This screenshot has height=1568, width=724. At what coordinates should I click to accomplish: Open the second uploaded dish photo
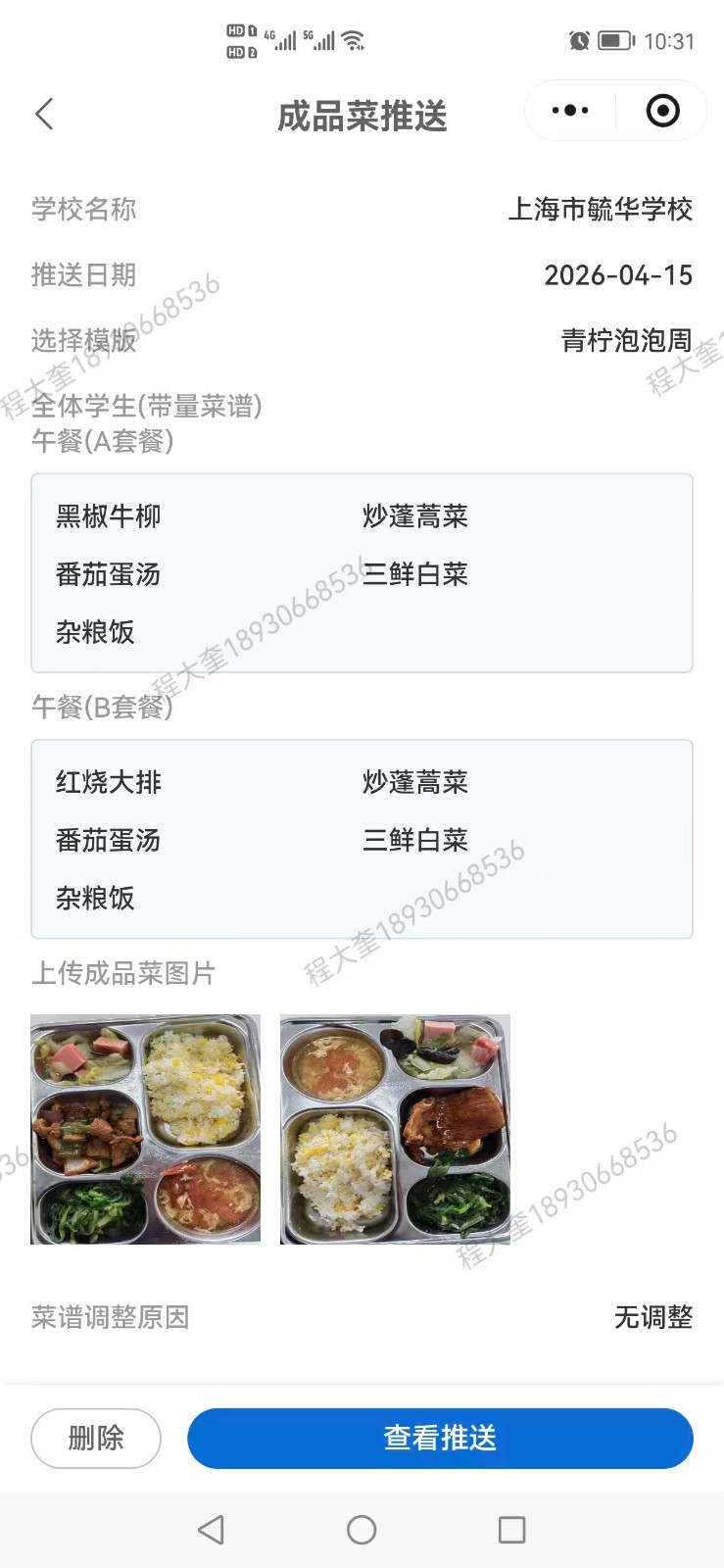(395, 1129)
